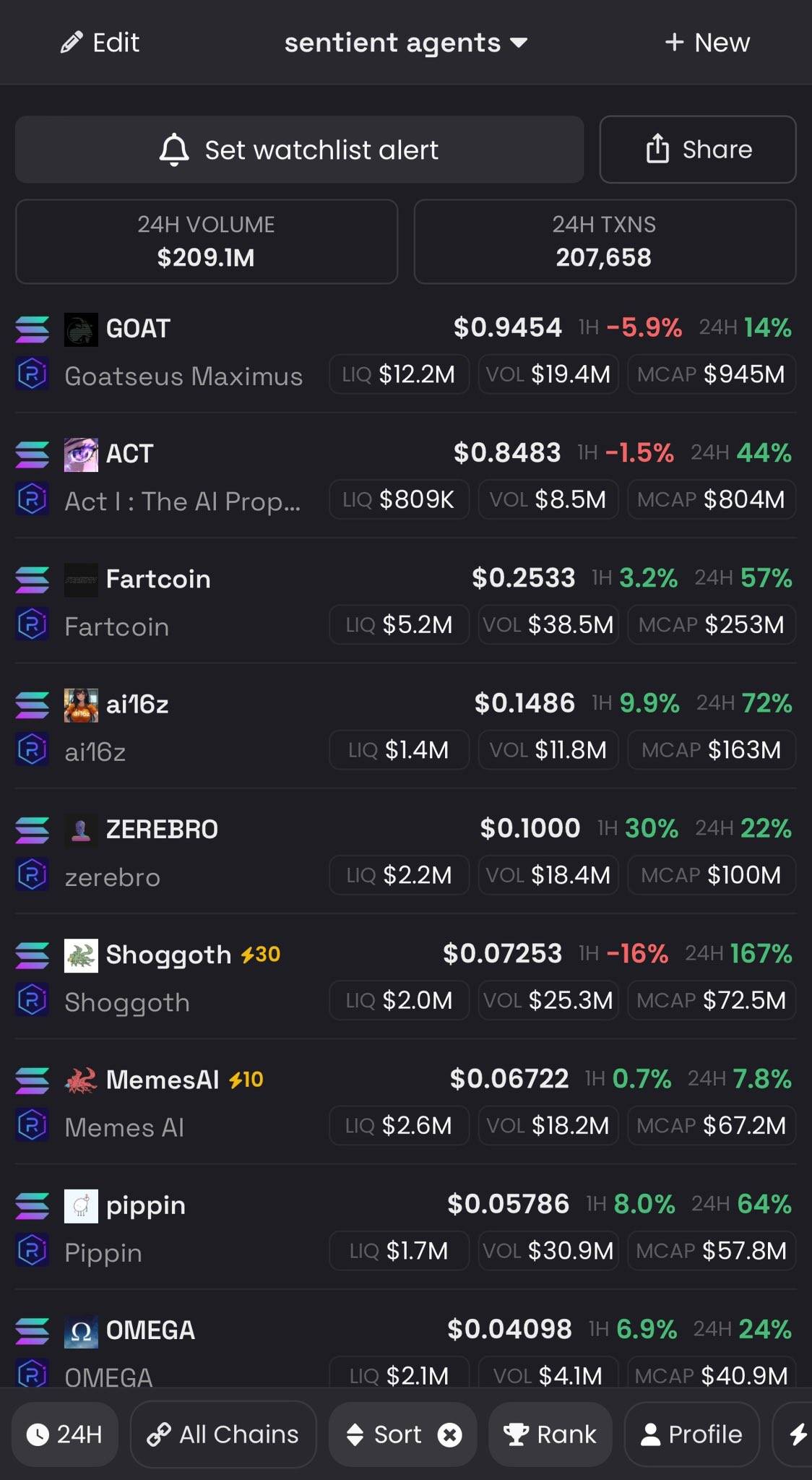View Fartcoin token details
This screenshot has width=812, height=1480.
[158, 579]
